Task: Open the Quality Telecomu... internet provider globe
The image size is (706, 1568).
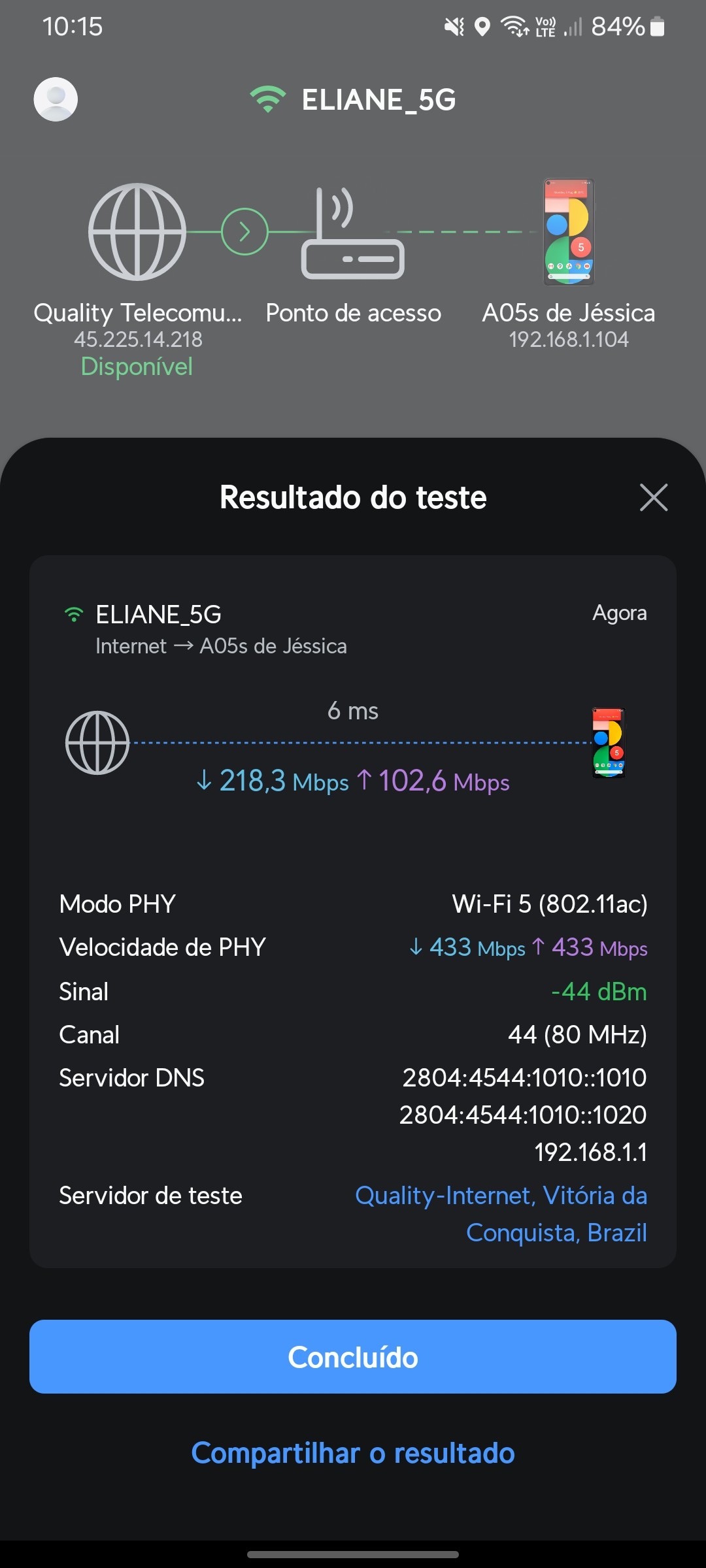Action: pos(137,232)
